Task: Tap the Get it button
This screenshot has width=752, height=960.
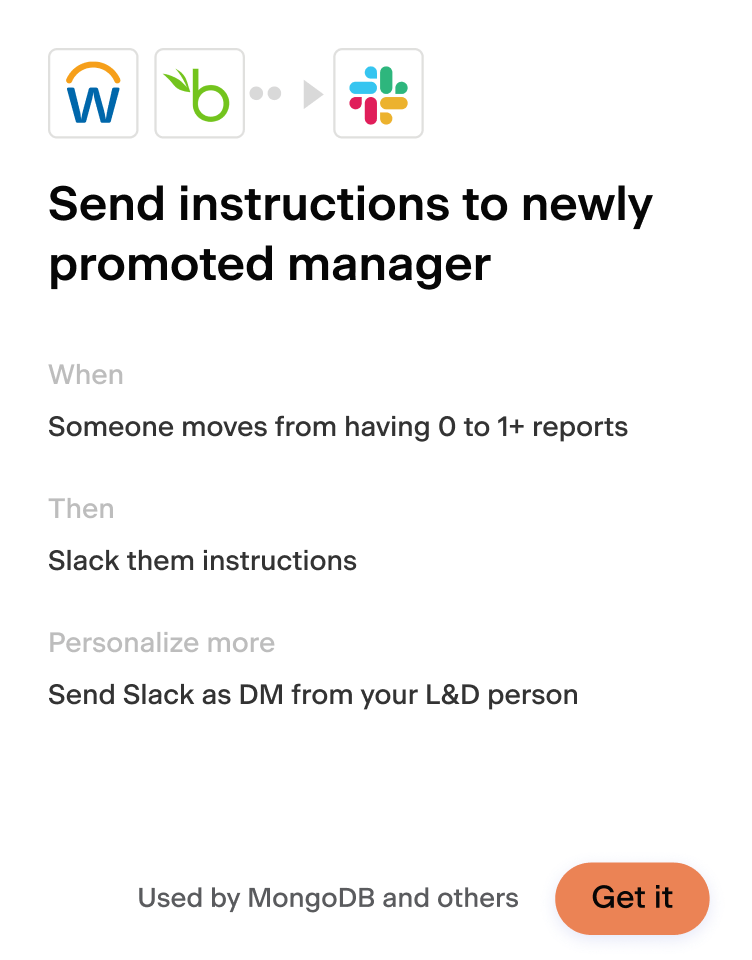Action: pos(632,897)
